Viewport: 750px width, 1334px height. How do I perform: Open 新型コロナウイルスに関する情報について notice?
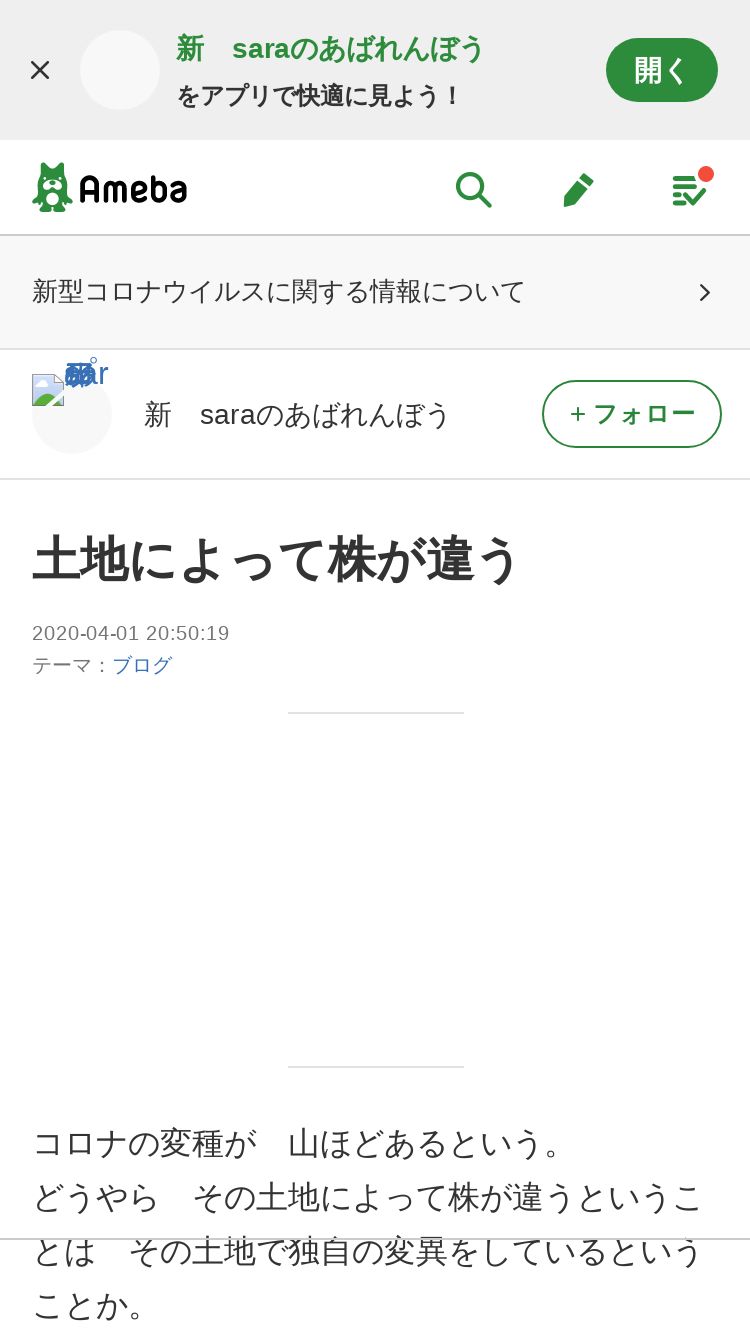click(x=375, y=292)
